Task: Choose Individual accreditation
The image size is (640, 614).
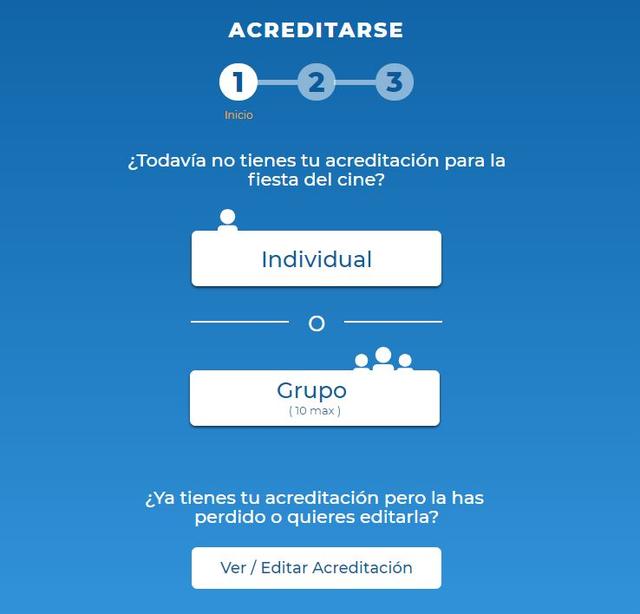Action: (x=316, y=259)
